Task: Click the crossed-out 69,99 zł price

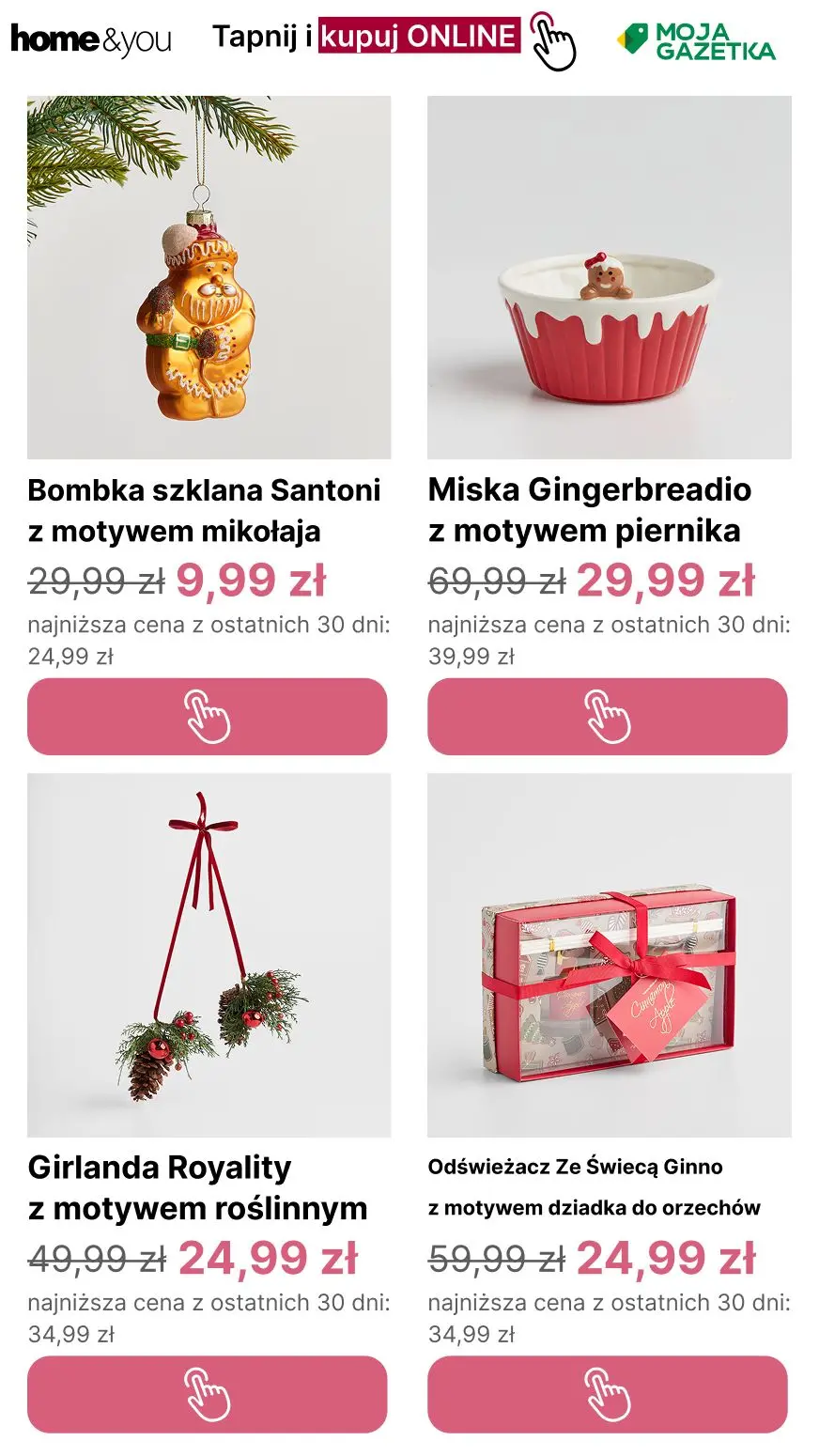Action: pos(497,581)
